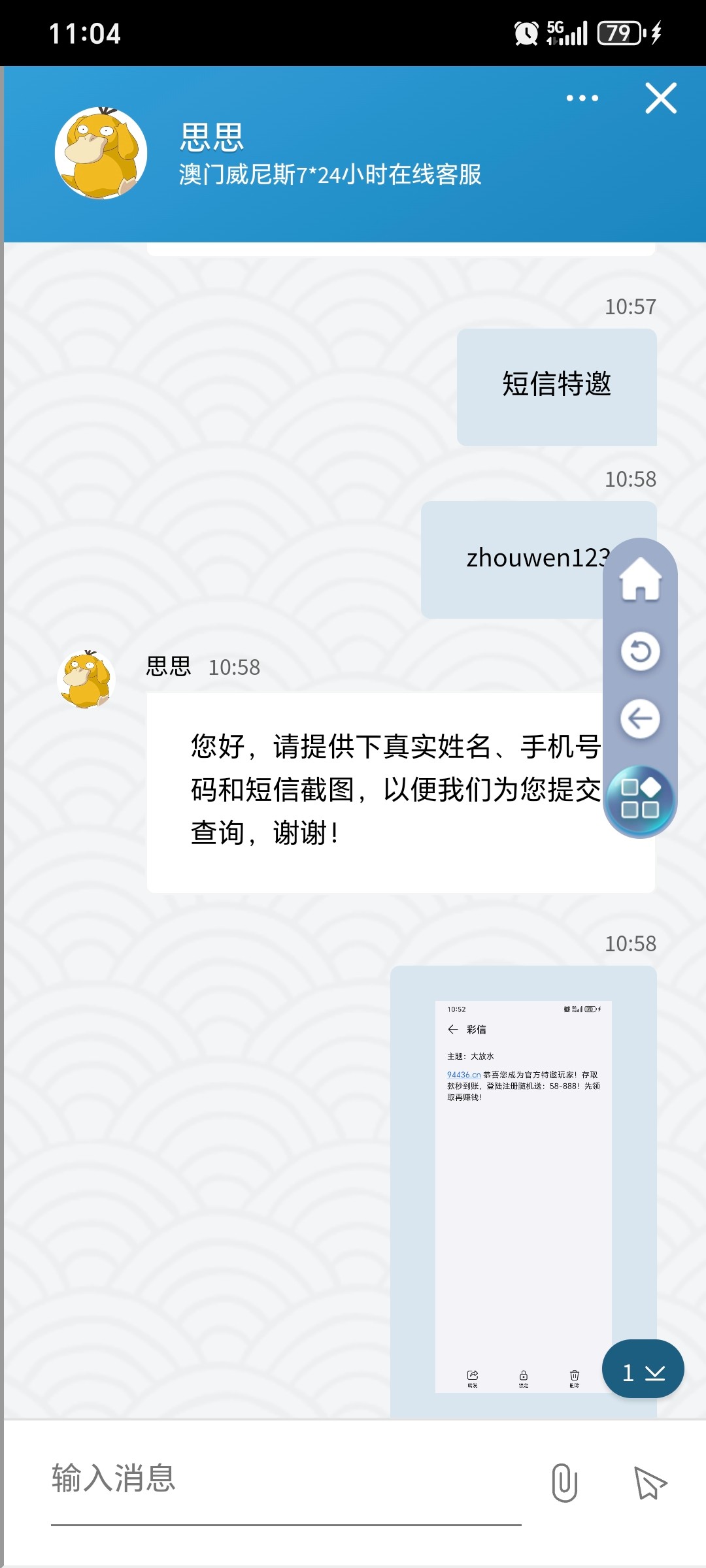706x1568 pixels.
Task: Tap the floating home icon
Action: tap(640, 579)
